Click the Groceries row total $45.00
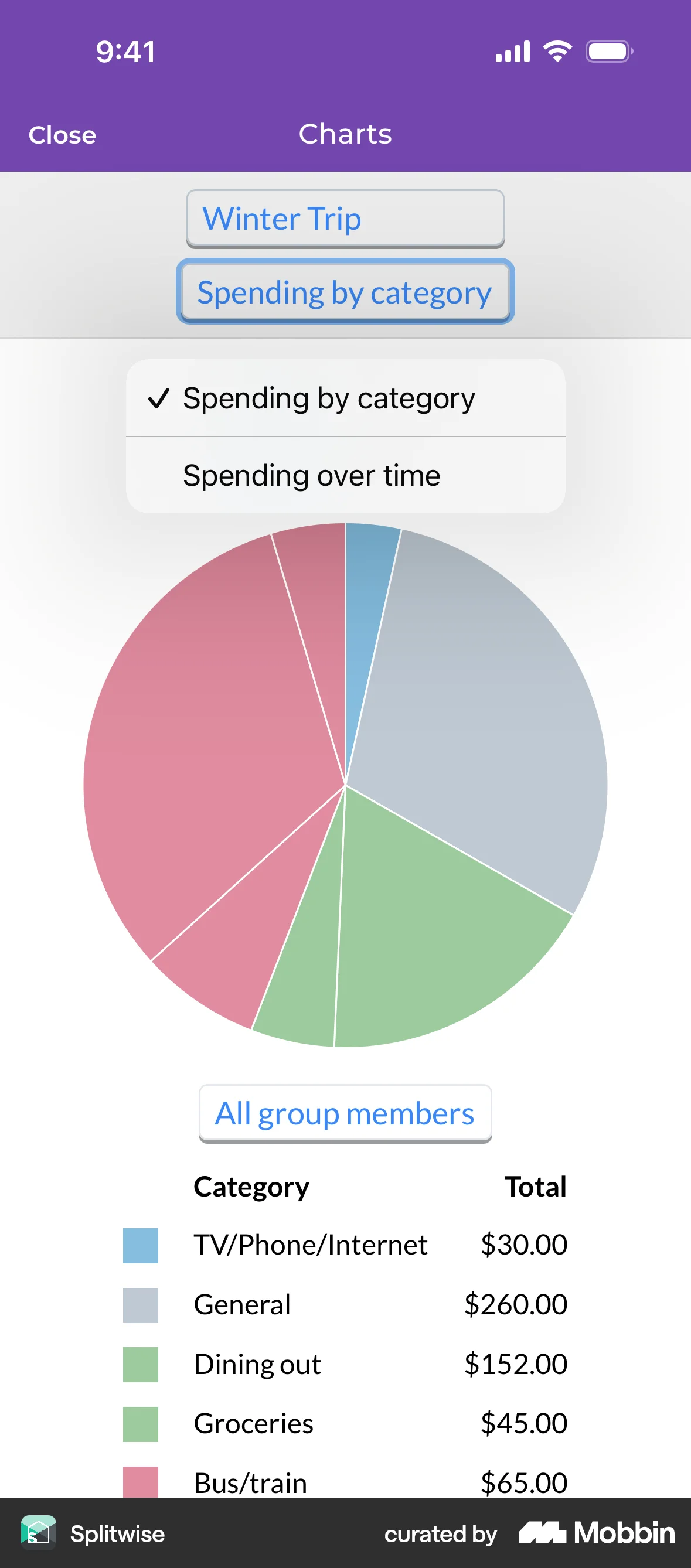The width and height of the screenshot is (691, 1568). click(x=522, y=1423)
